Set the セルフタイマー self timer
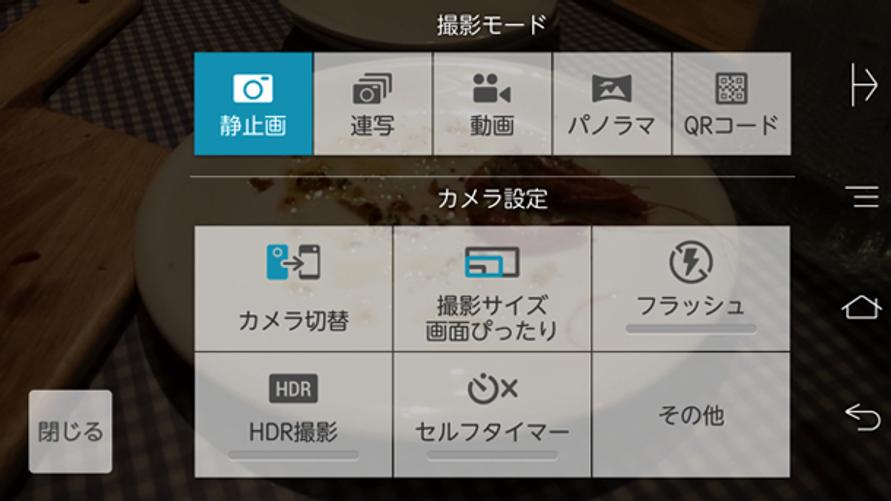The image size is (891, 501). (x=492, y=414)
